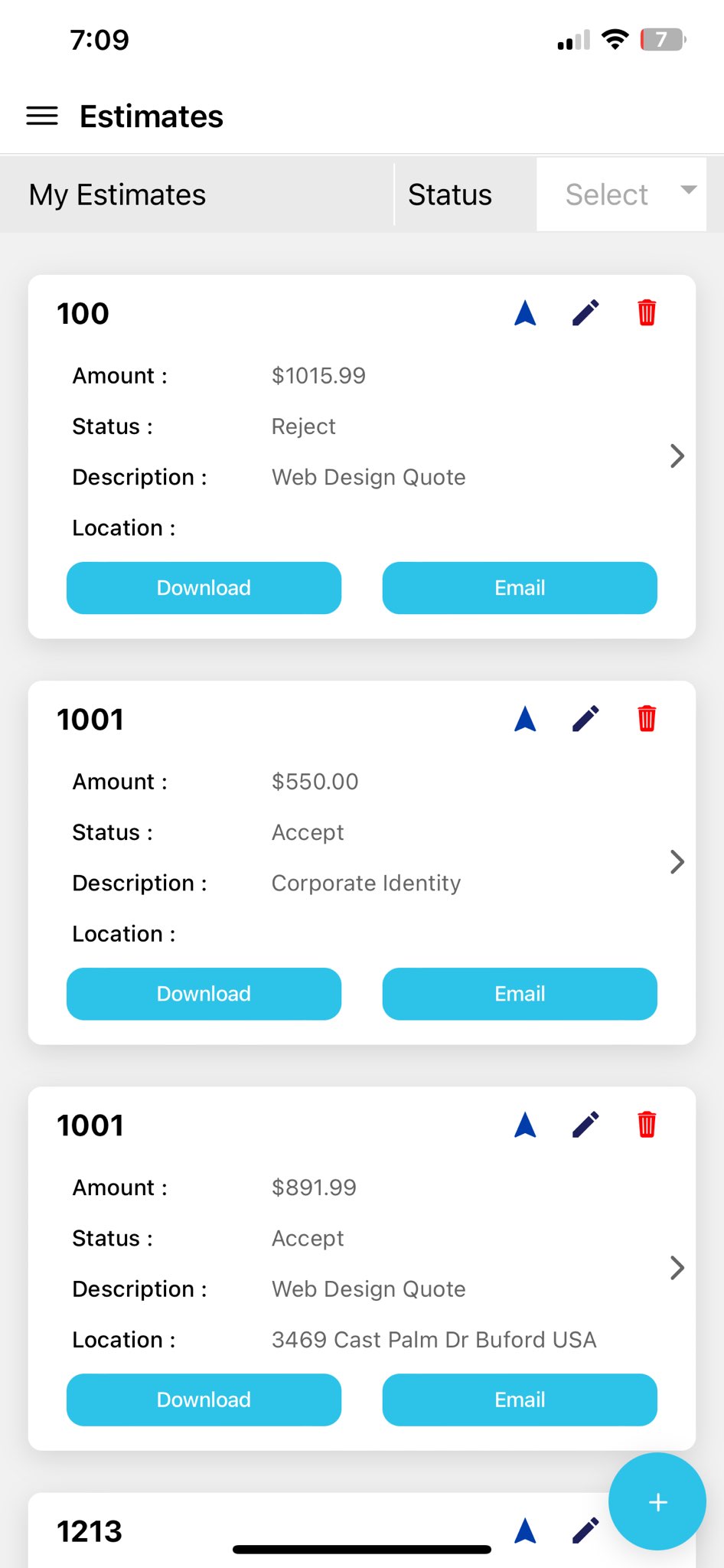Tap the blue arrow icon on the $891.99 estimate
This screenshot has width=724, height=1568.
click(525, 1125)
